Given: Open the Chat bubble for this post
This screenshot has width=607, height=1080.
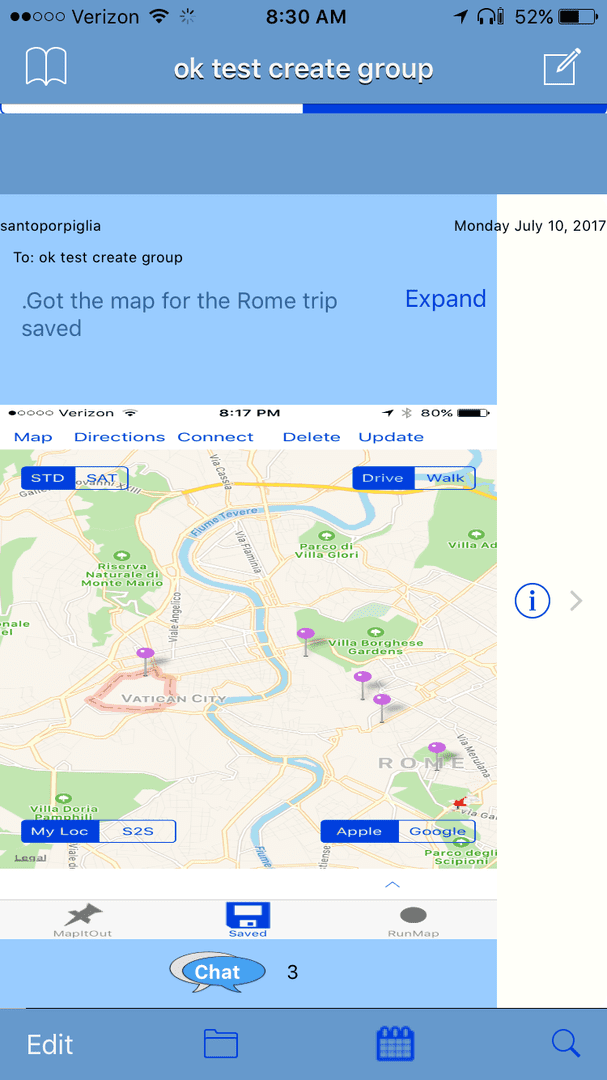Looking at the screenshot, I should 218,971.
